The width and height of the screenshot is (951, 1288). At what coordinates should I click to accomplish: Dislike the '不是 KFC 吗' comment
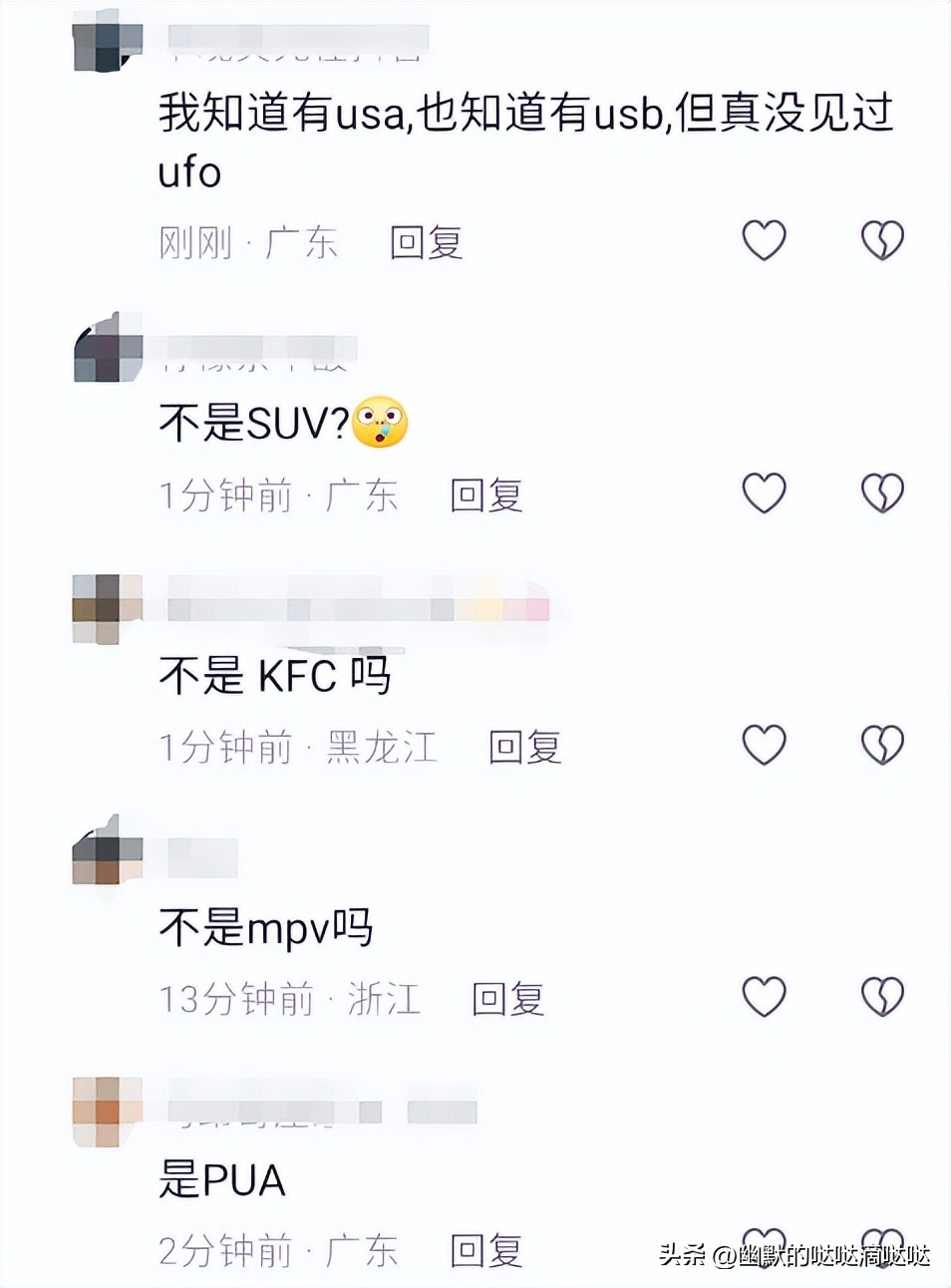click(x=882, y=745)
